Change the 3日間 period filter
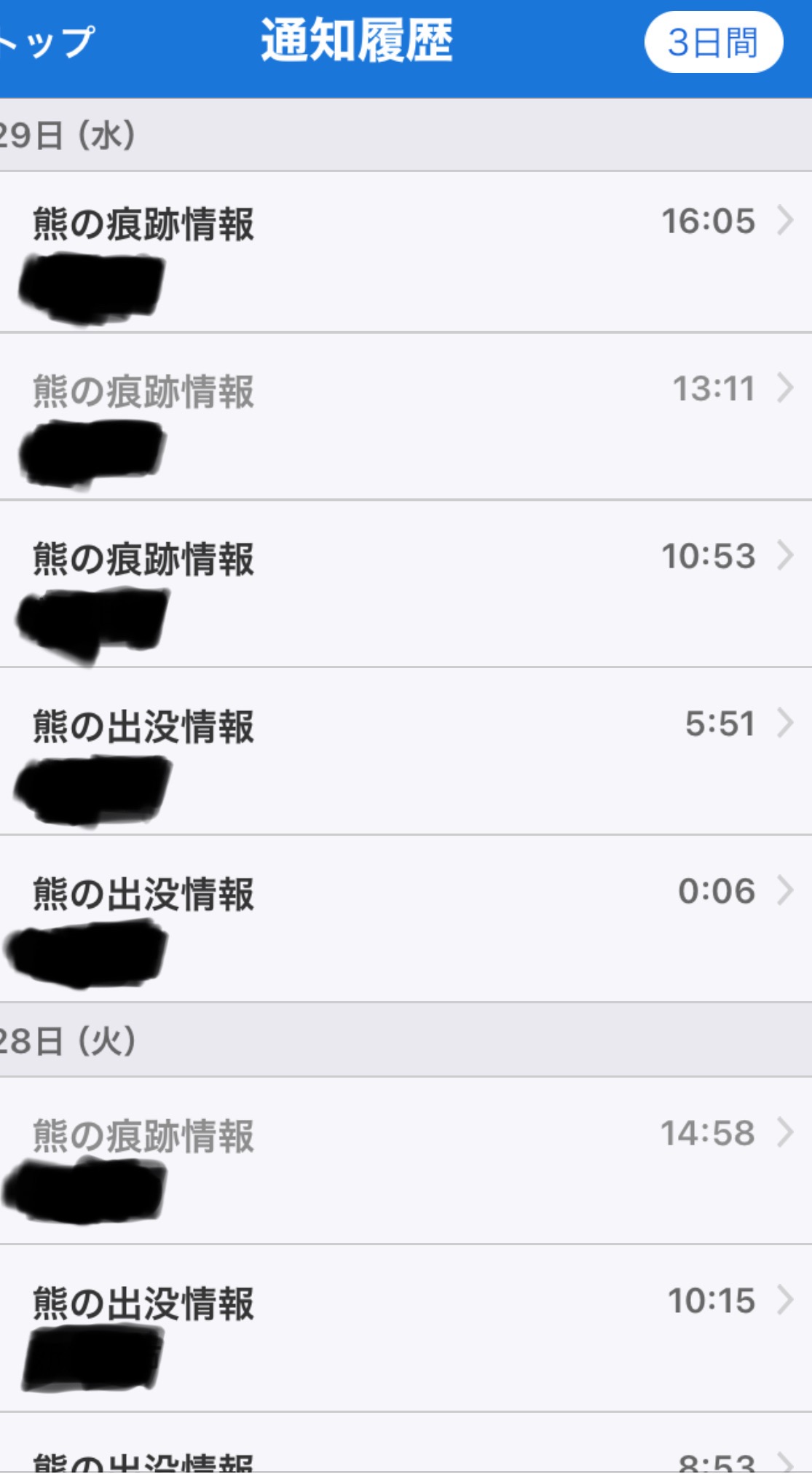812x1474 pixels. (x=713, y=42)
